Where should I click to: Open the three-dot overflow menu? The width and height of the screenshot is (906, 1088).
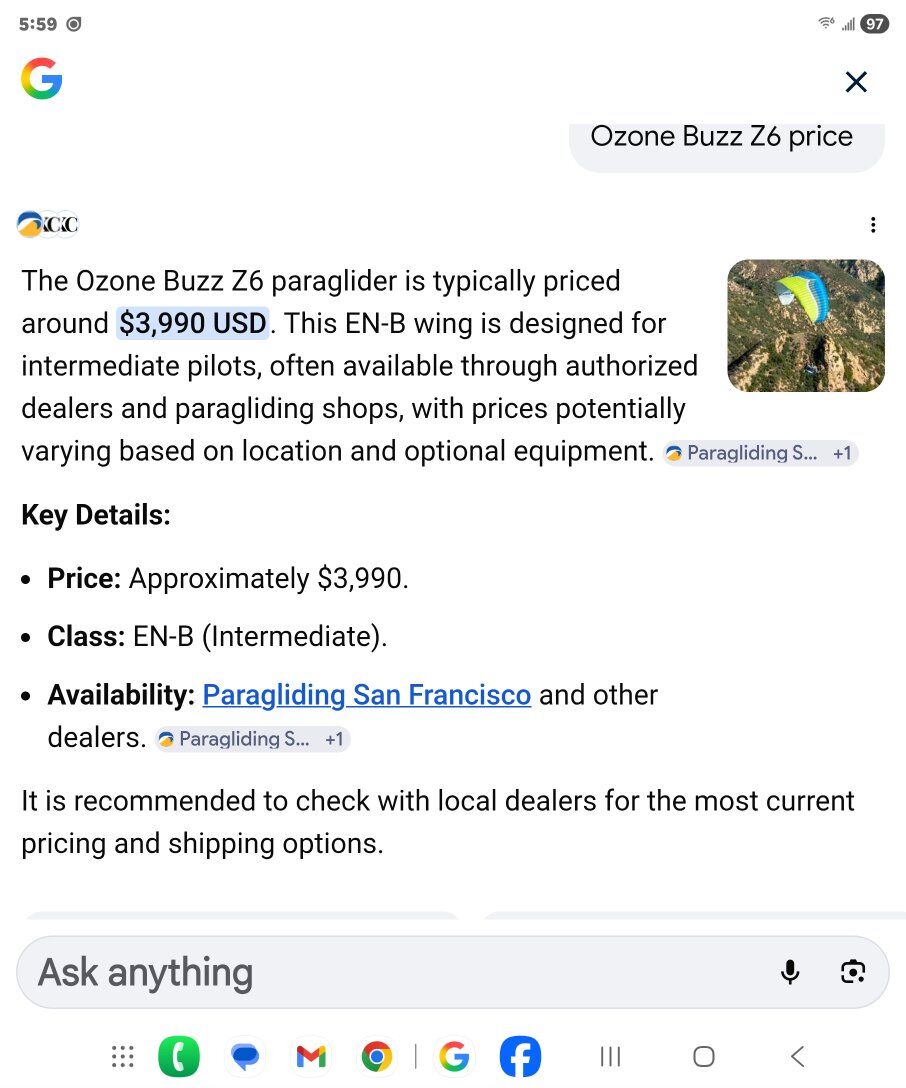tap(873, 225)
